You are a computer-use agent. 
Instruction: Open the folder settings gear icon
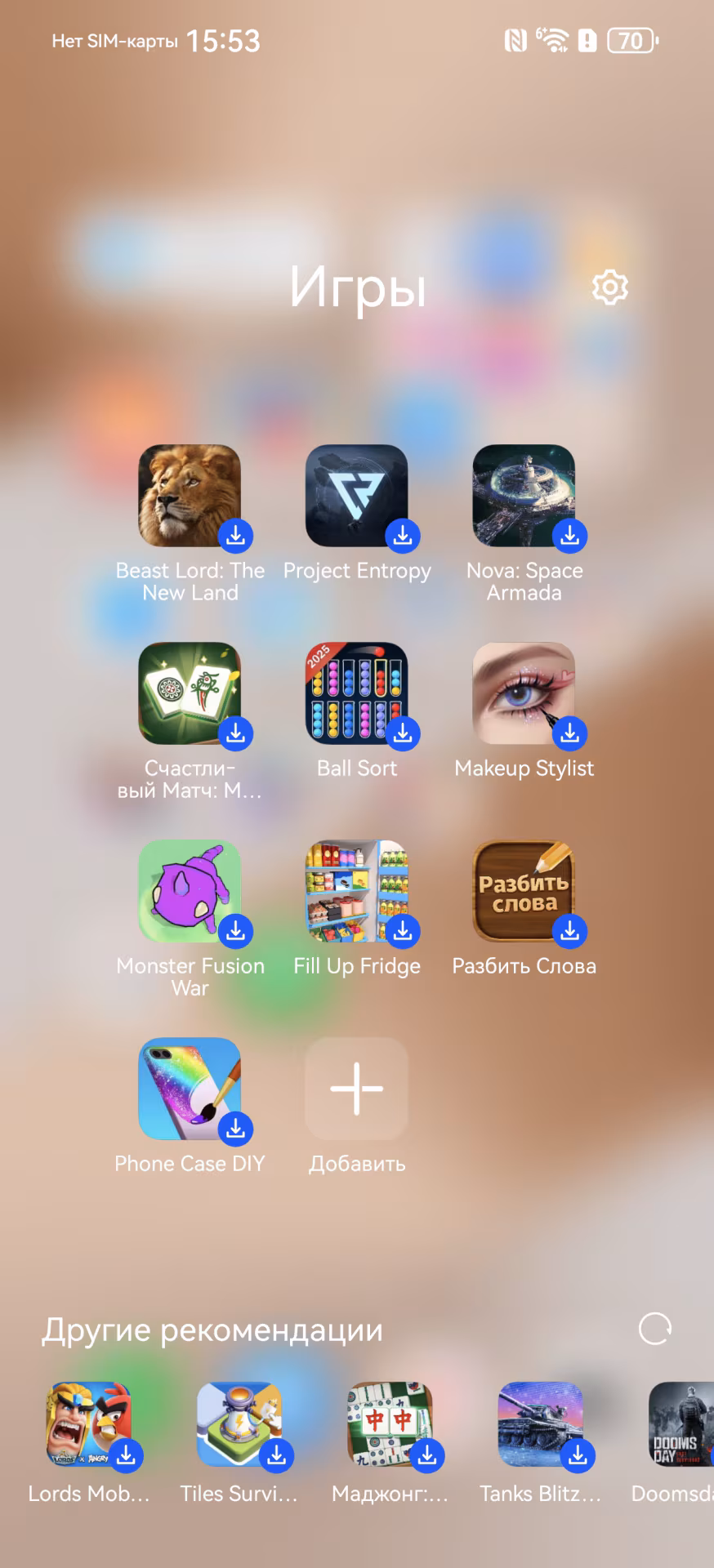pyautogui.click(x=609, y=287)
